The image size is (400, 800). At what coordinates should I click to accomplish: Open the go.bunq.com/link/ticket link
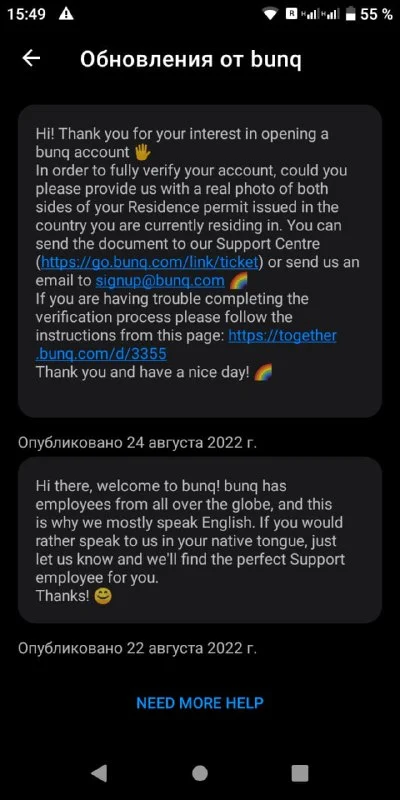151,262
